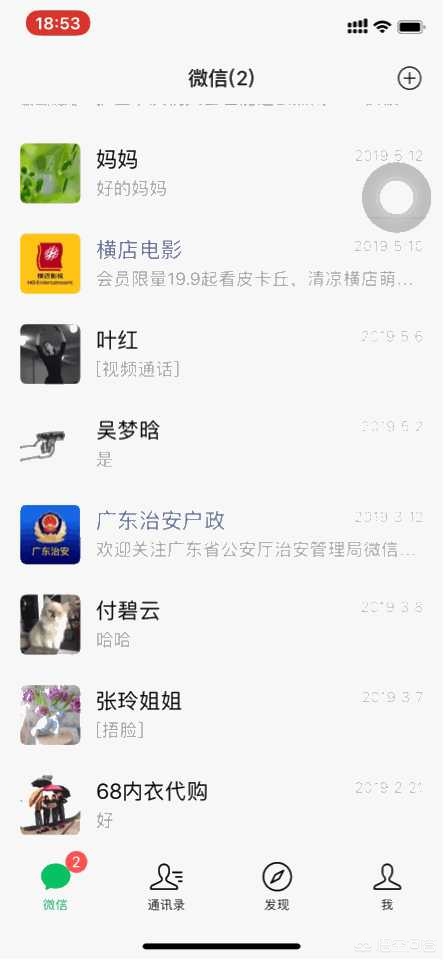
Task: Open the 68内衣代购 chat
Action: pyautogui.click(x=222, y=804)
